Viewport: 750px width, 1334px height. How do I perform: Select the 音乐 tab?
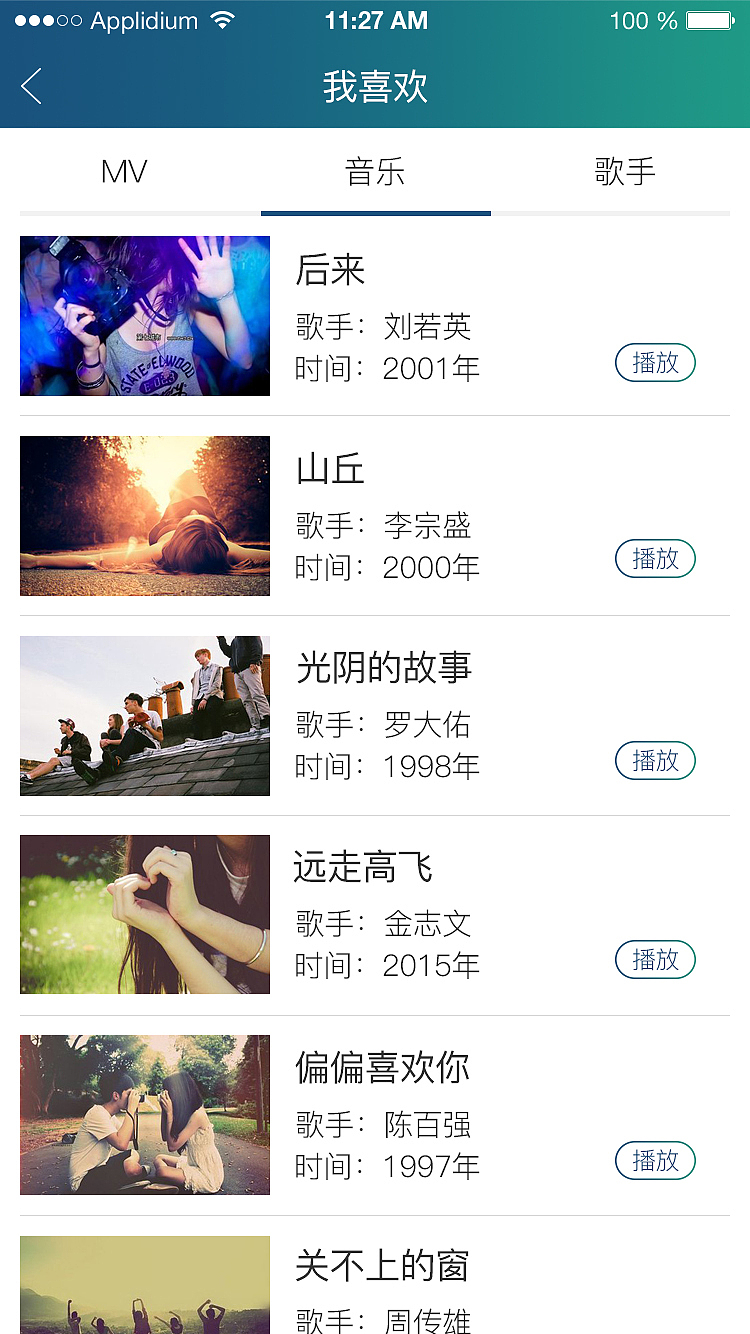pyautogui.click(x=375, y=171)
